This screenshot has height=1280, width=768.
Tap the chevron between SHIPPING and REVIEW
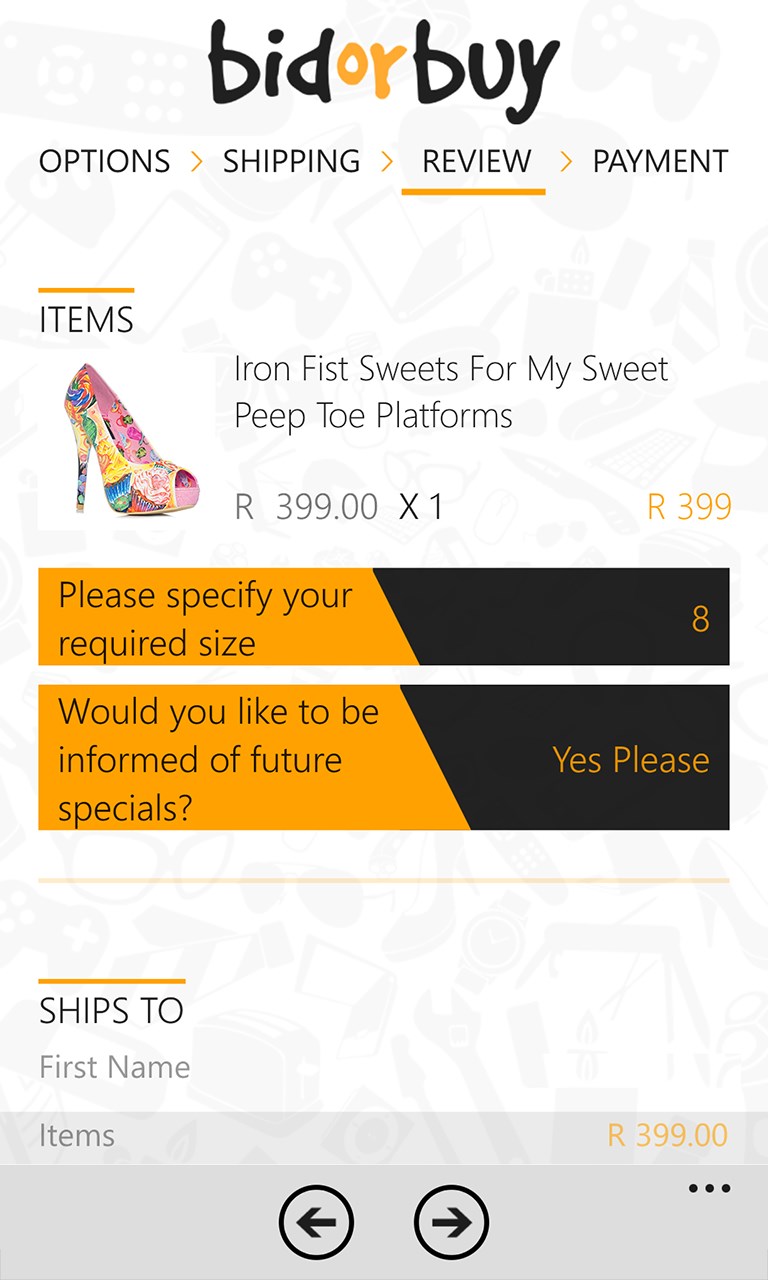[x=388, y=161]
